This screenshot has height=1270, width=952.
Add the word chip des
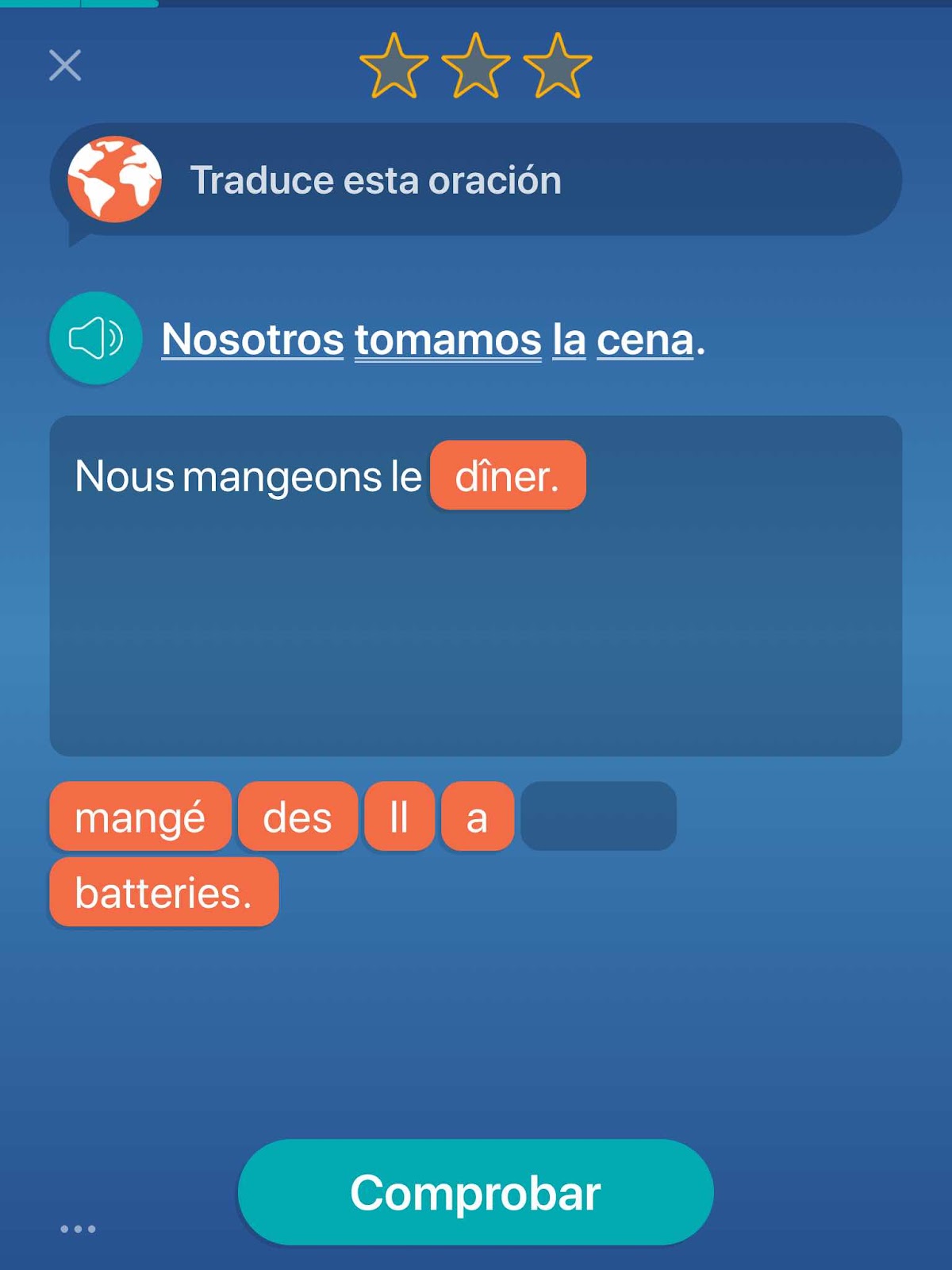point(297,817)
